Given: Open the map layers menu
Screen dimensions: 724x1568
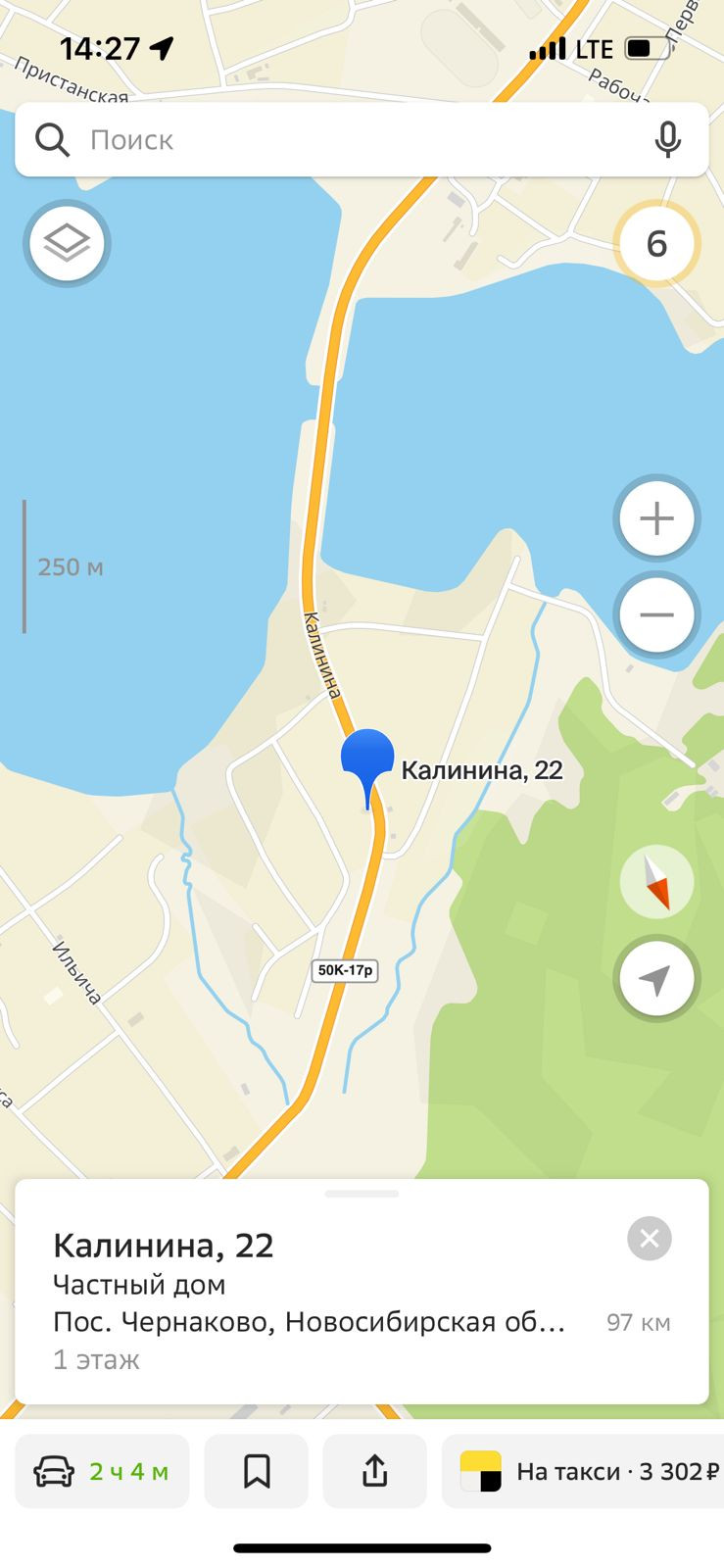Looking at the screenshot, I should coord(67,243).
